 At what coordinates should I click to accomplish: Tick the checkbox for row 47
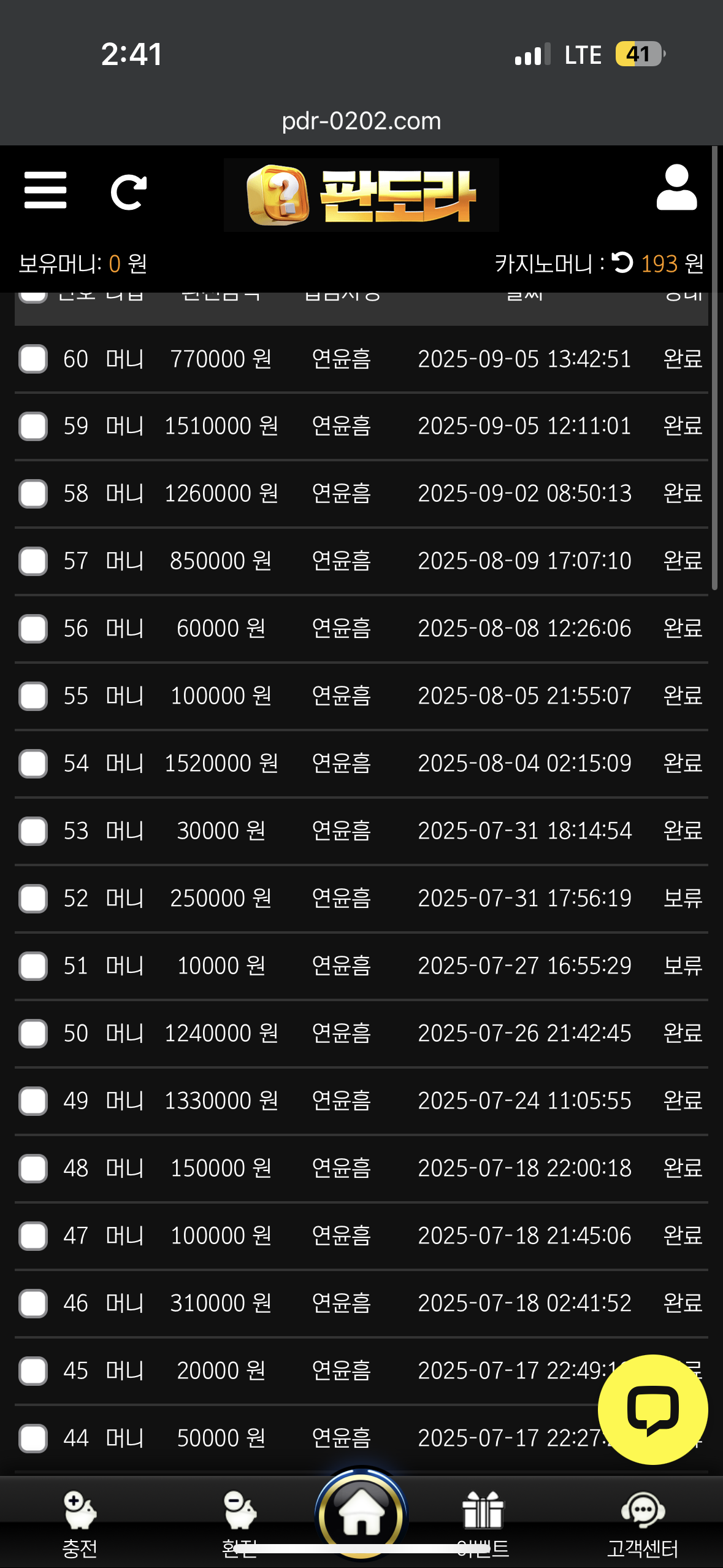pyautogui.click(x=33, y=1236)
